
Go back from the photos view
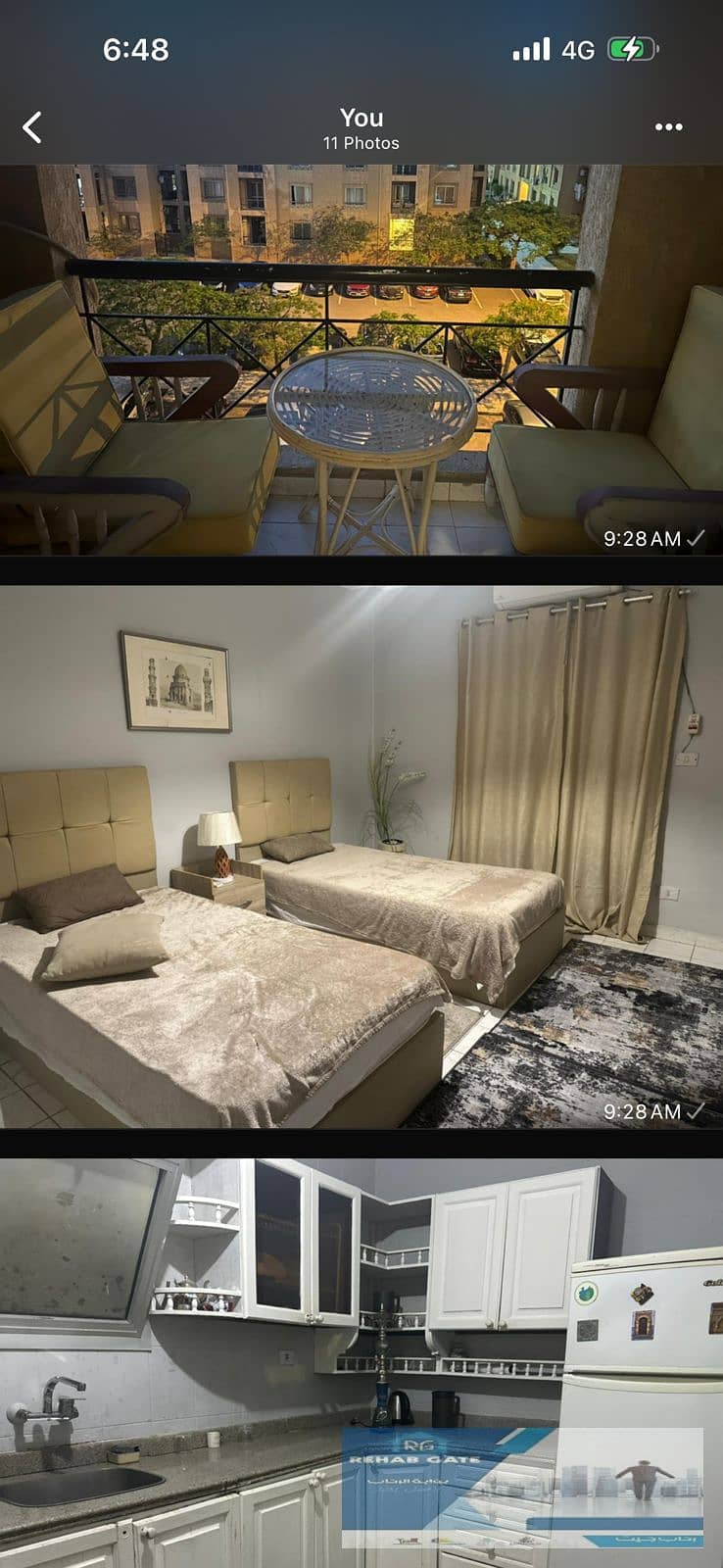click(x=32, y=127)
